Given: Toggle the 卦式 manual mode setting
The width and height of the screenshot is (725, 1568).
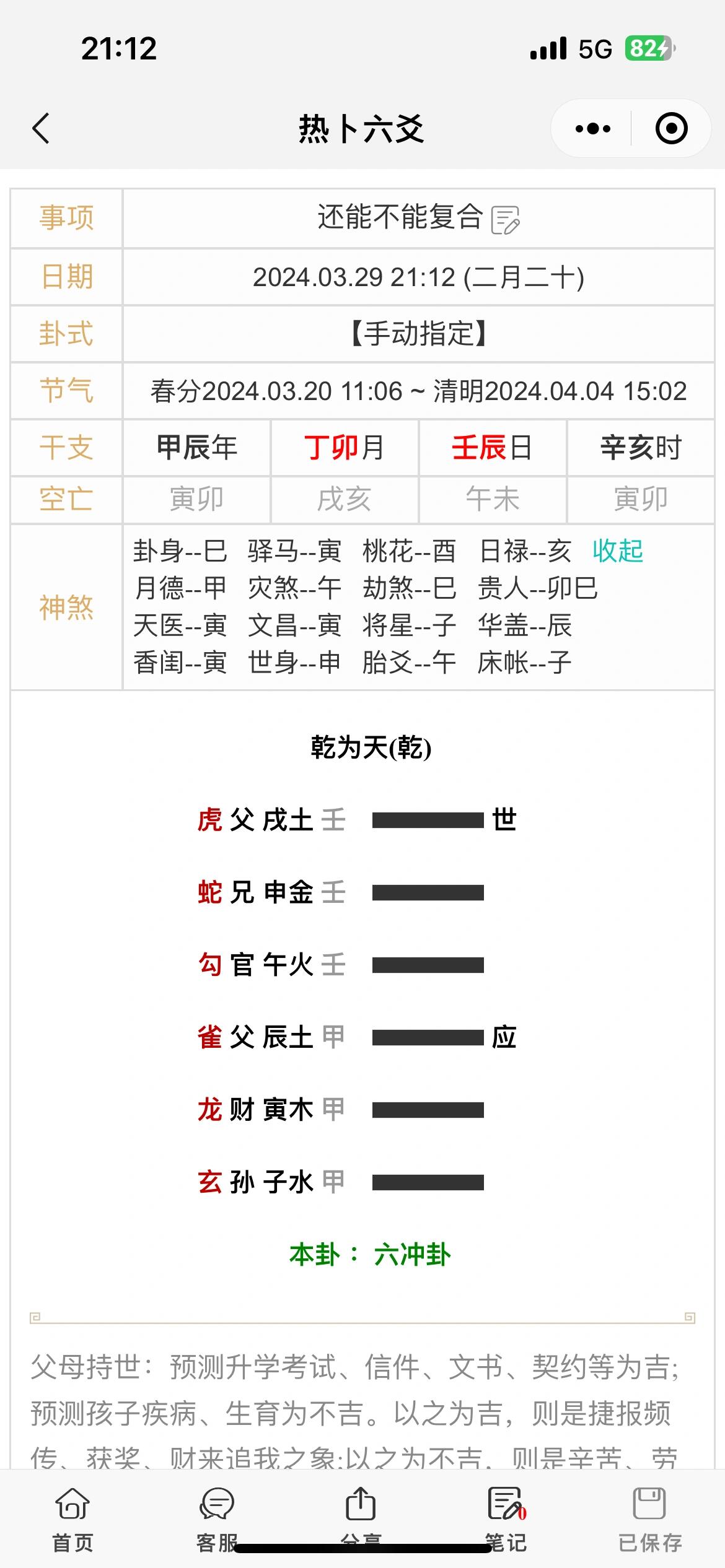Looking at the screenshot, I should coord(417,334).
